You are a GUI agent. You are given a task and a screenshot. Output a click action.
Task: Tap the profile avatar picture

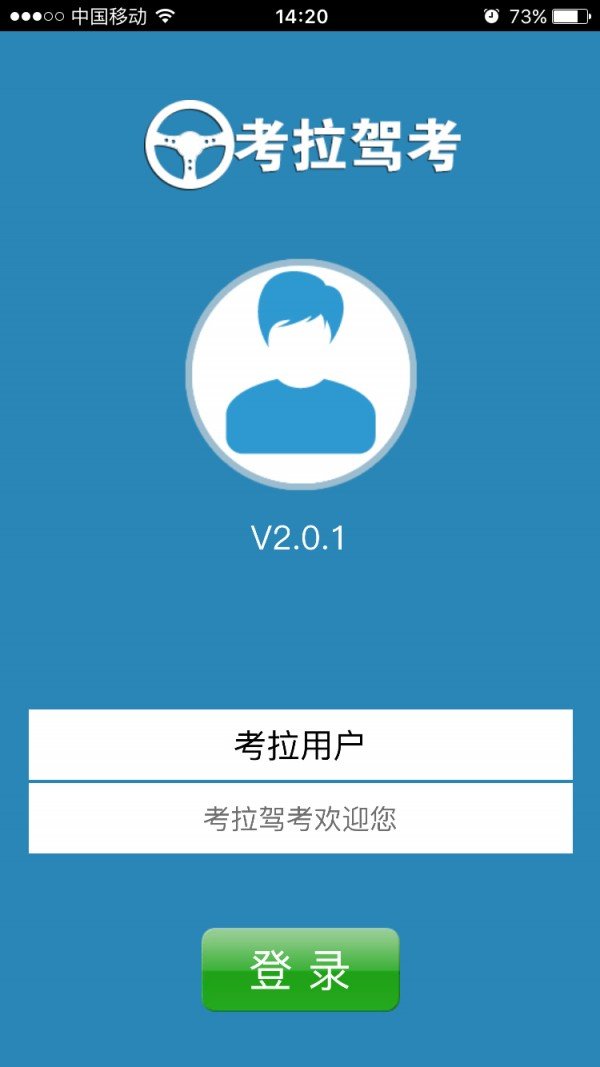300,375
